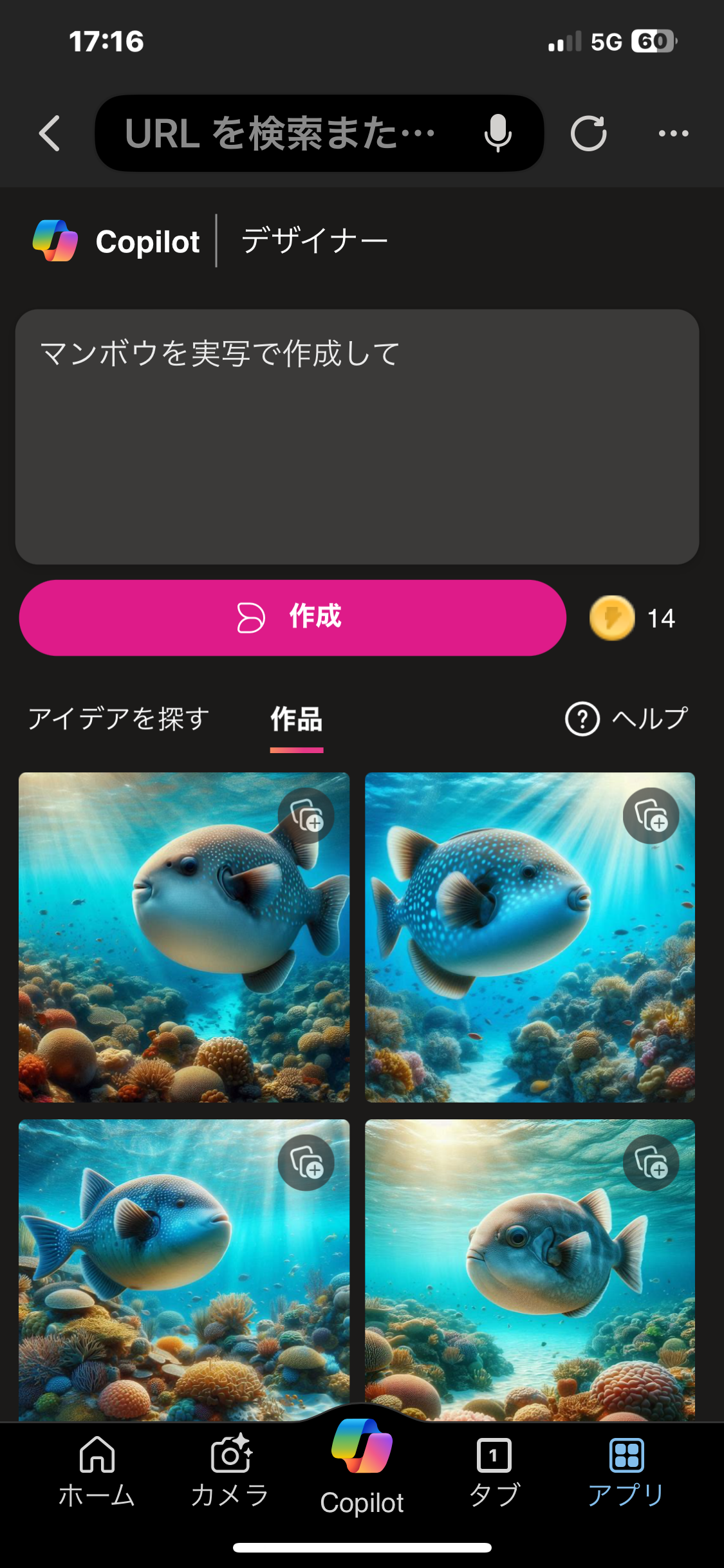Reload the current page

click(588, 133)
